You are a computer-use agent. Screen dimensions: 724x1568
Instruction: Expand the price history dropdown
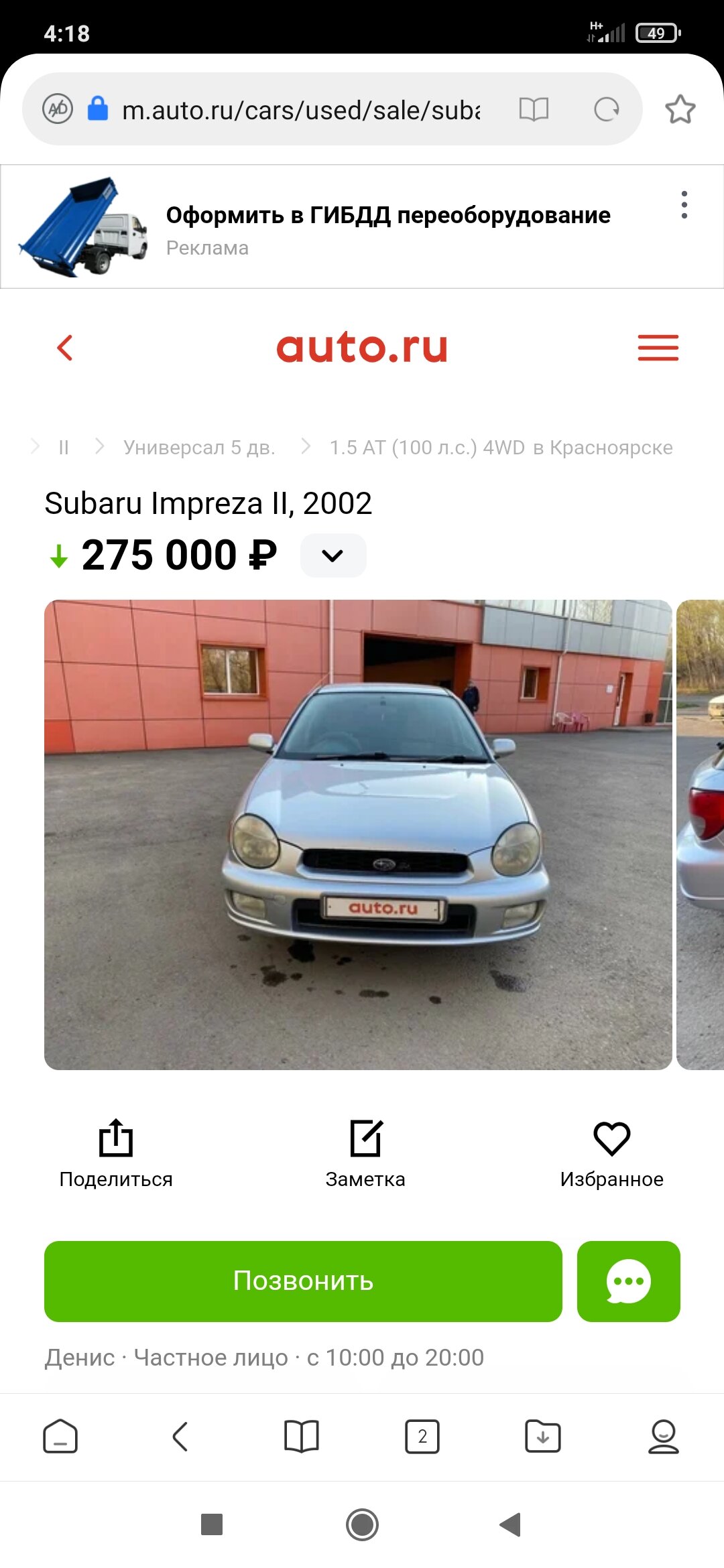pos(333,556)
